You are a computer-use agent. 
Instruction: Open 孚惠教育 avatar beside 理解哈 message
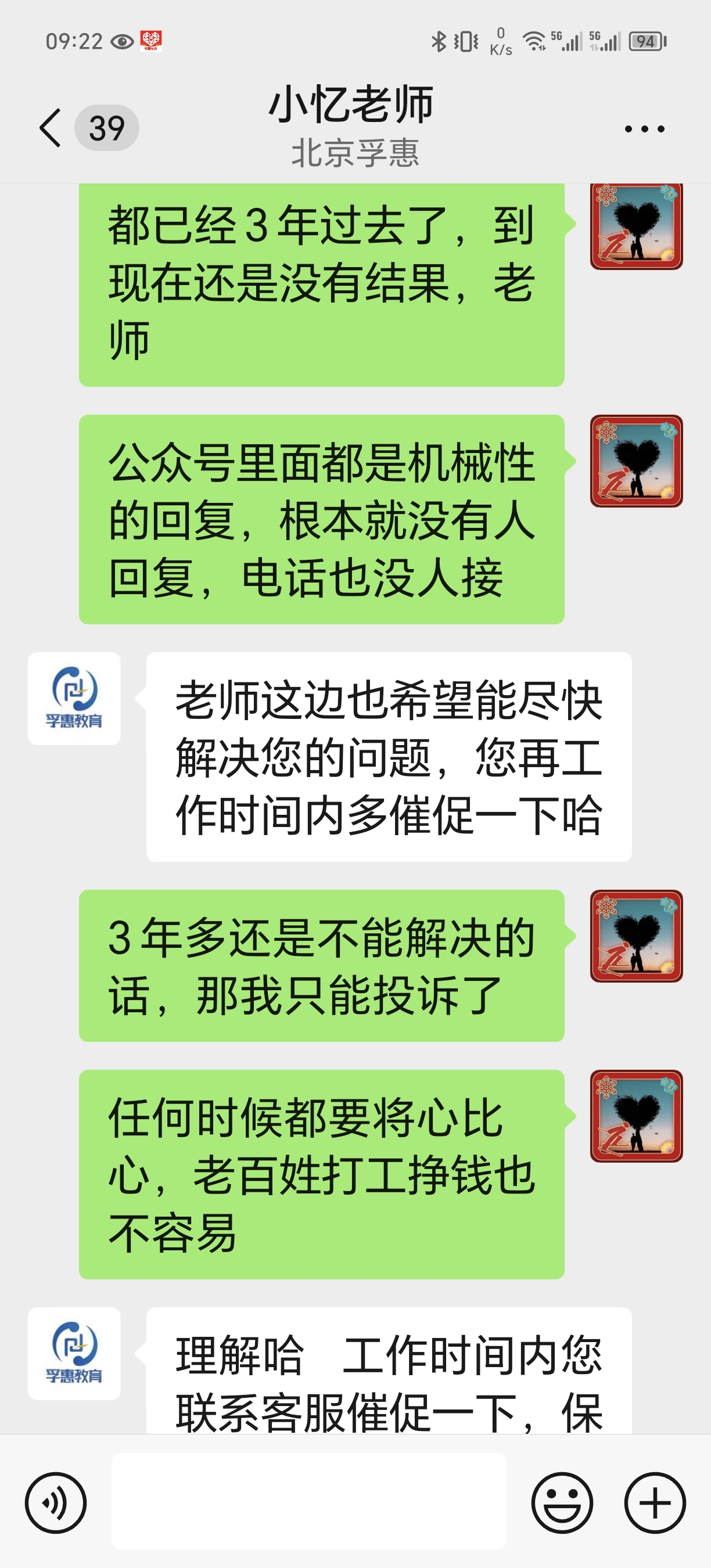pos(74,1354)
